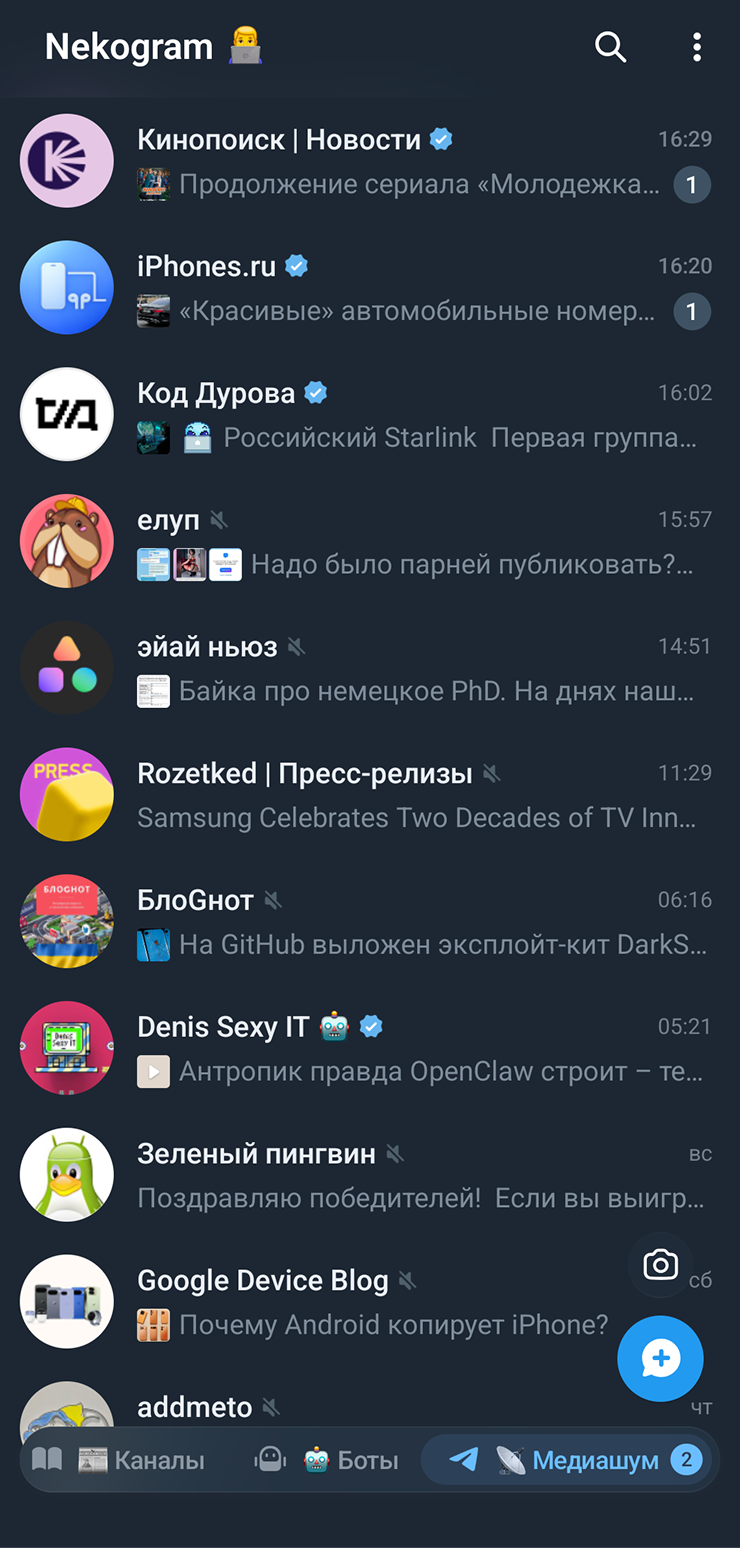Switch to the Каналы folder tab
This screenshot has width=740, height=1548.
pyautogui.click(x=118, y=1461)
